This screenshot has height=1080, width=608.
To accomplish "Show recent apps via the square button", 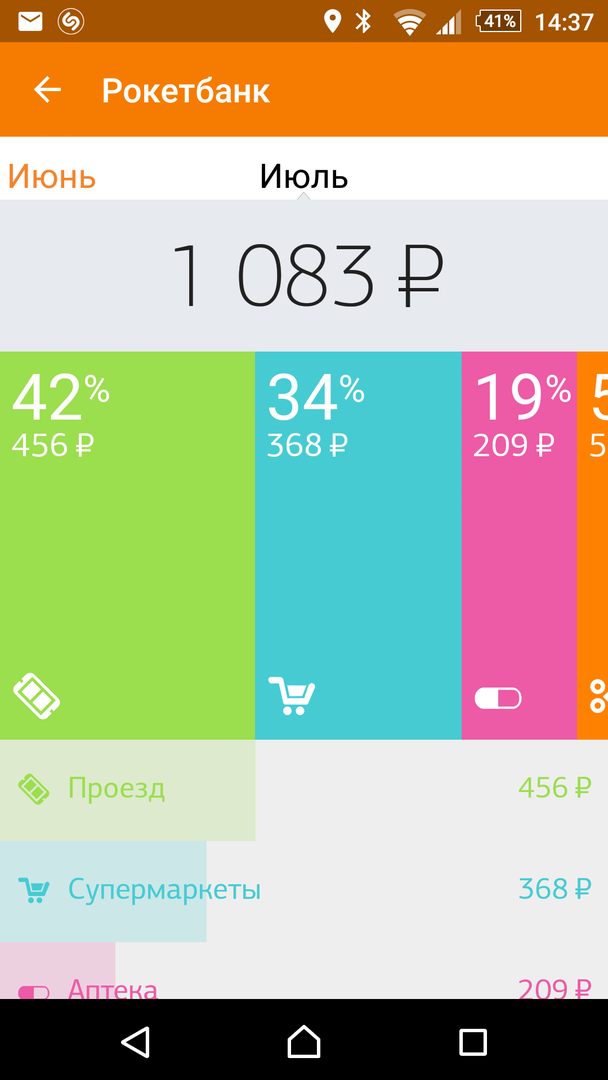I will [472, 1042].
